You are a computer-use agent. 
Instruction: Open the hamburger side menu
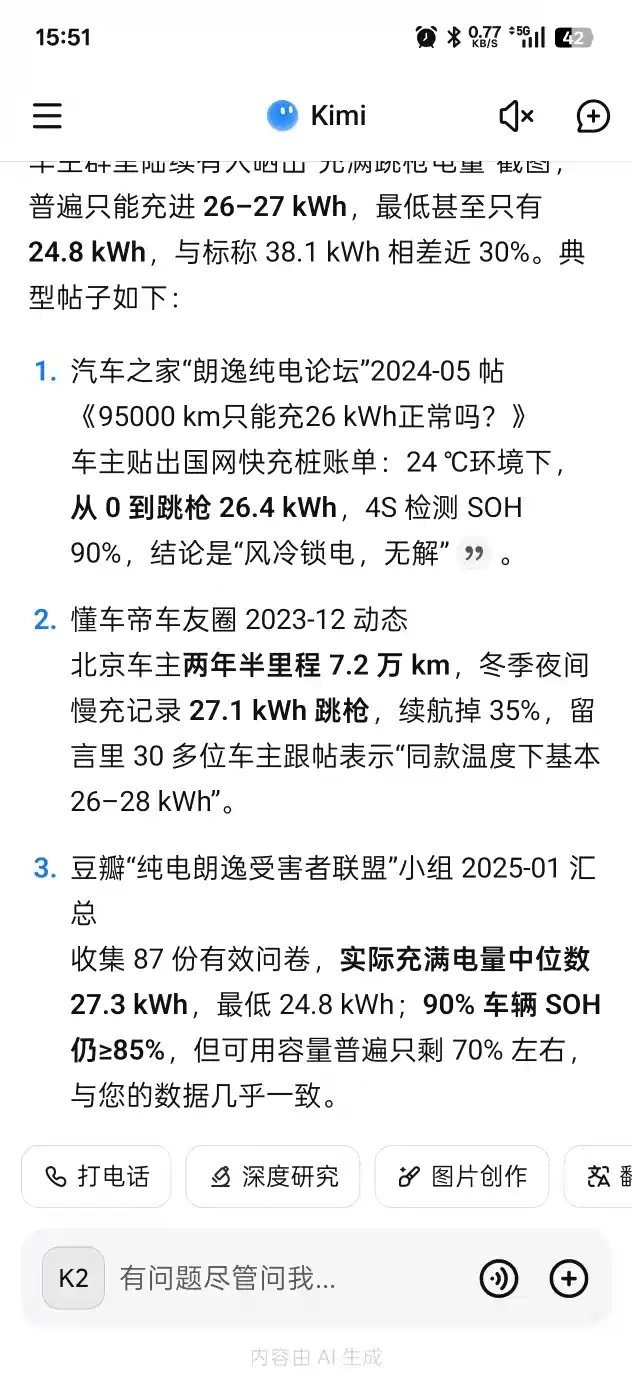click(x=47, y=116)
